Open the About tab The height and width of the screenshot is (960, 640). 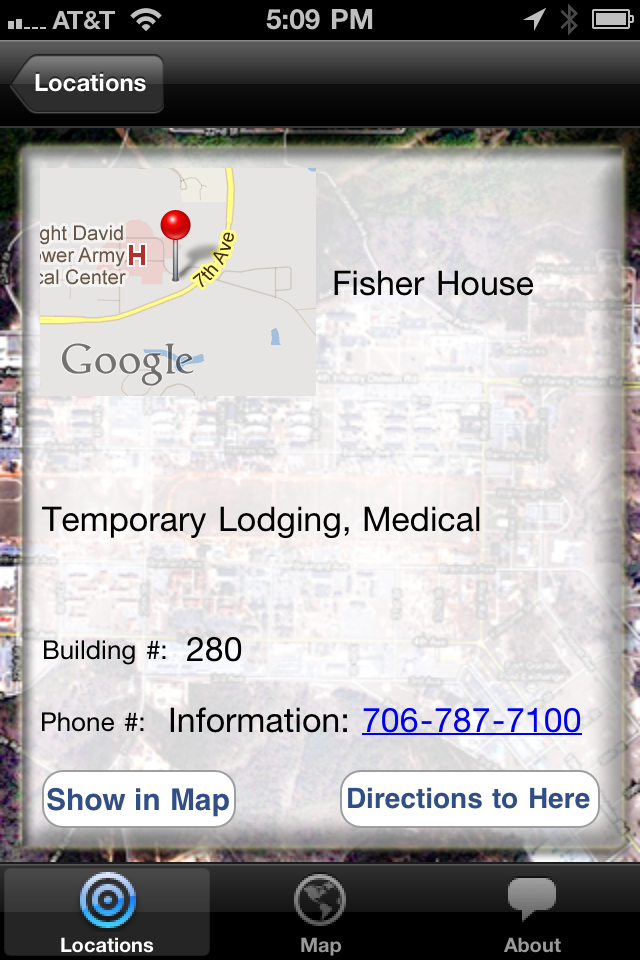click(x=532, y=914)
